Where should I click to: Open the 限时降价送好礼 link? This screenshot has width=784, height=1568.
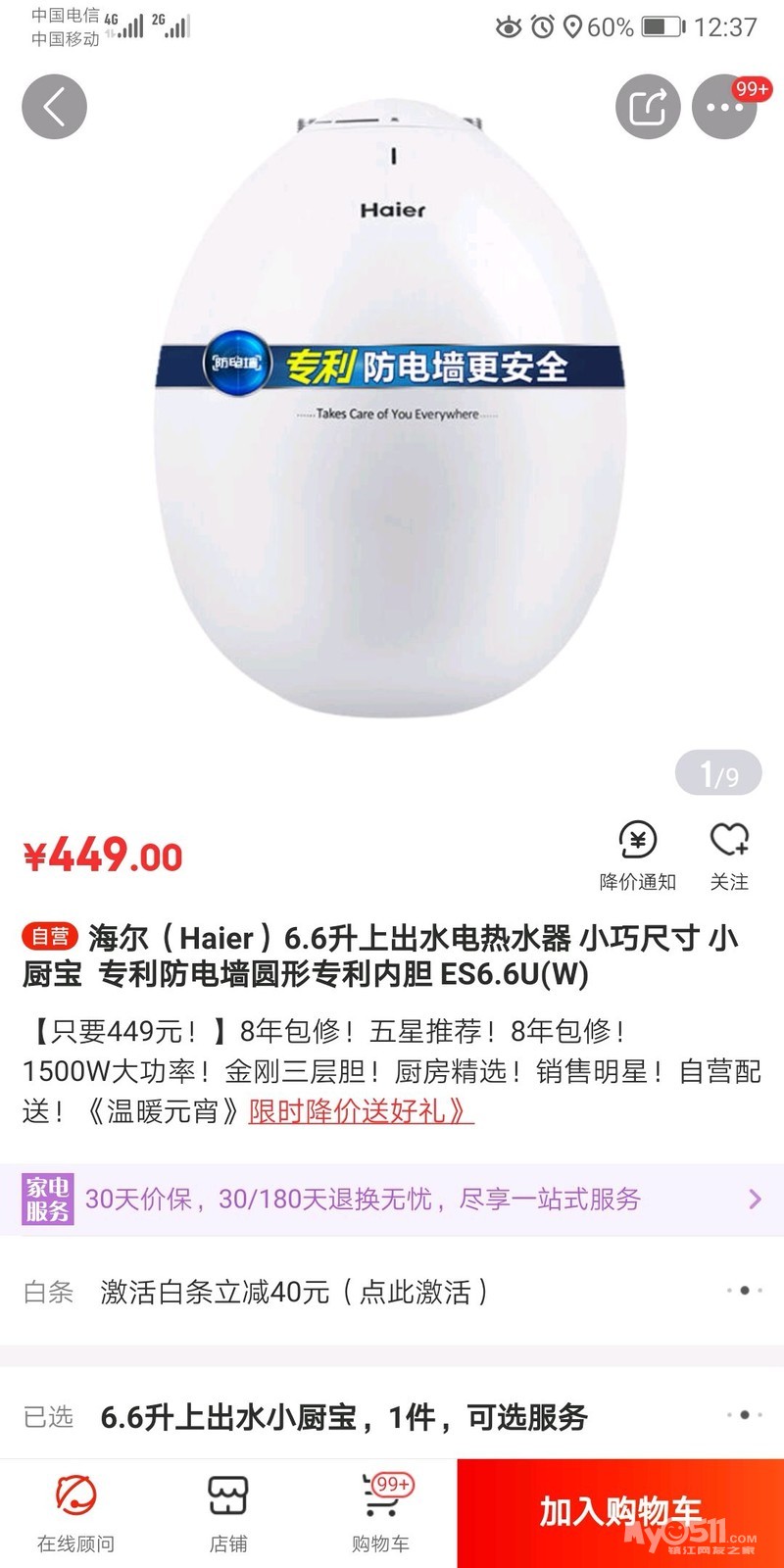[361, 1111]
